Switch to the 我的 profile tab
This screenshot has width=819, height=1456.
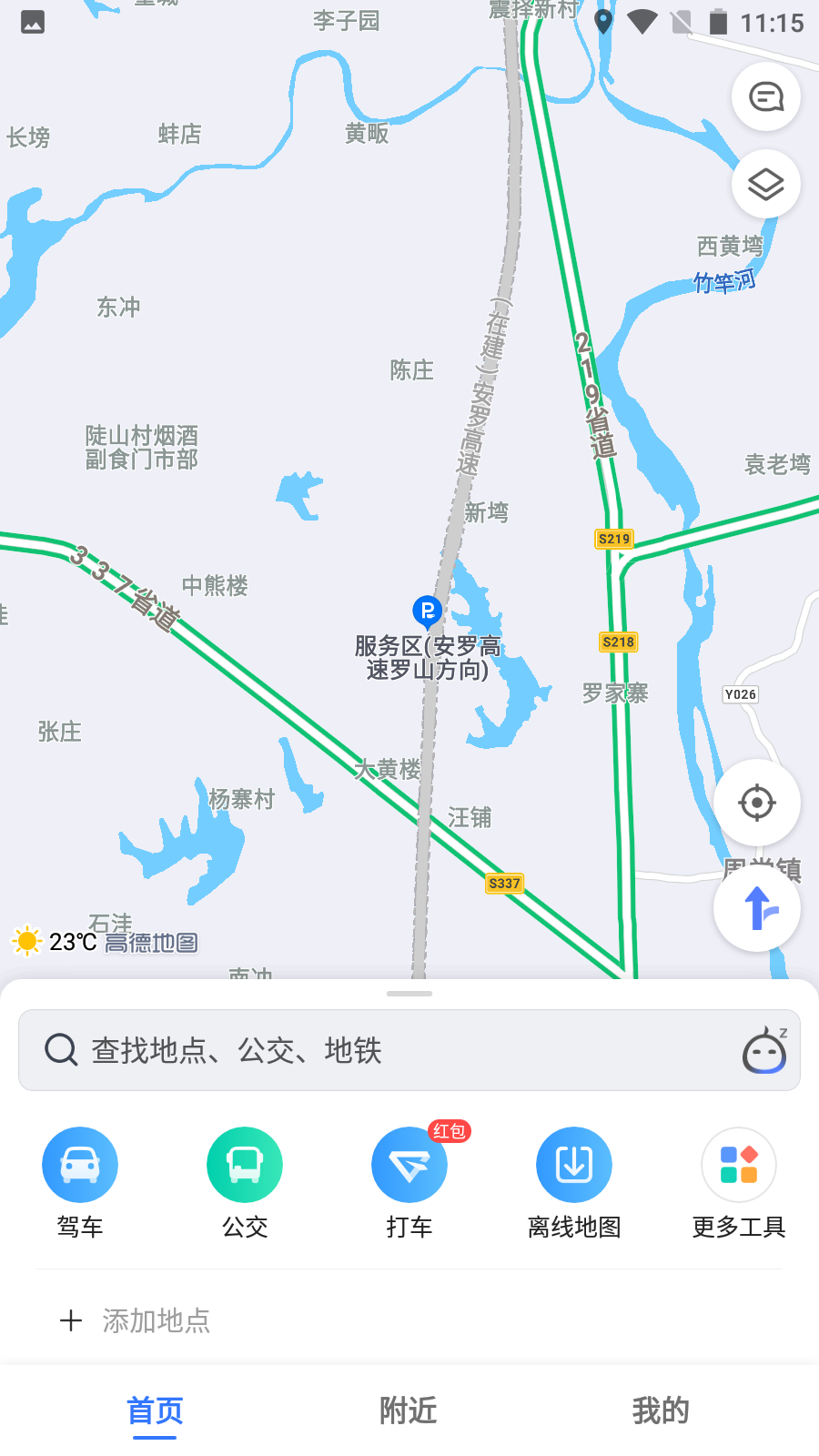click(661, 1410)
